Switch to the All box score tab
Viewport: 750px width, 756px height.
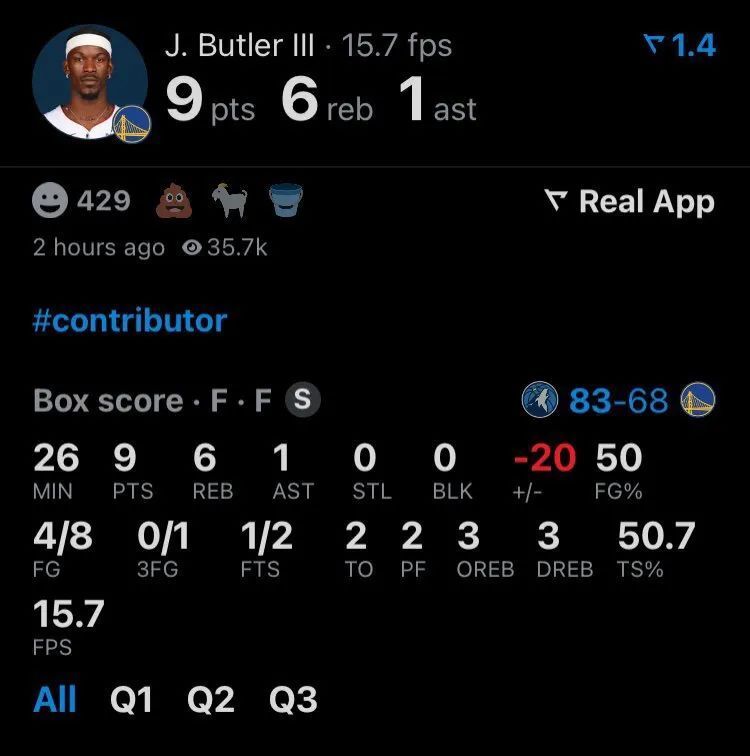[x=54, y=700]
